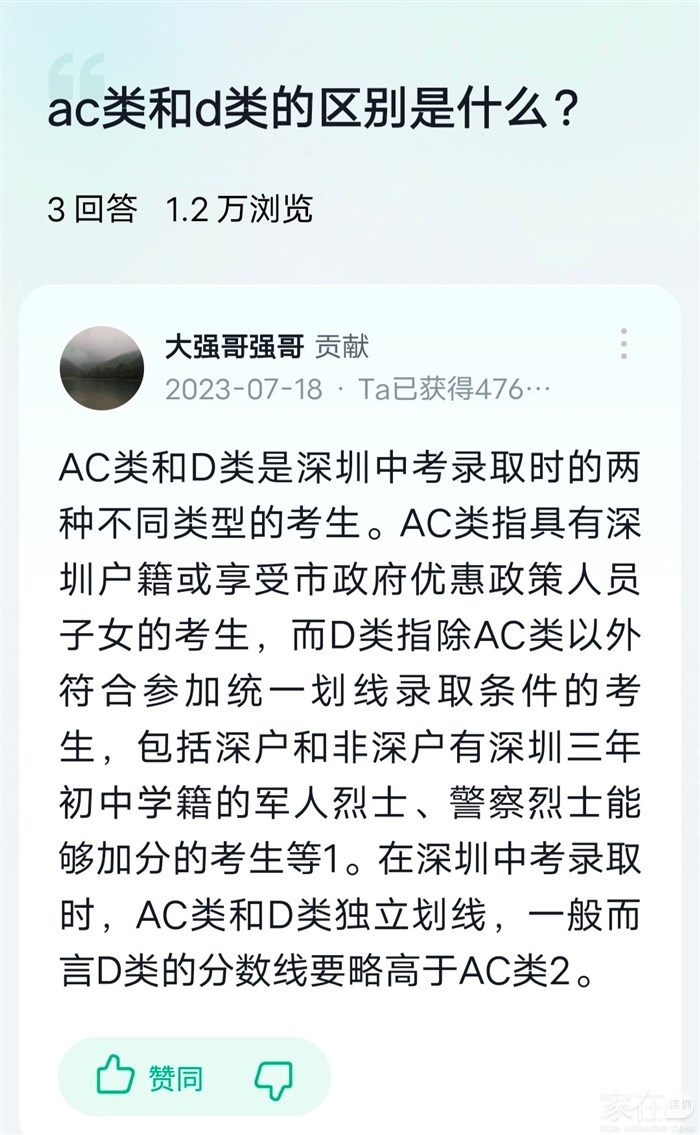Tap the 赞同 upvote button
Viewport: 700px width, 1135px height.
(150, 1077)
